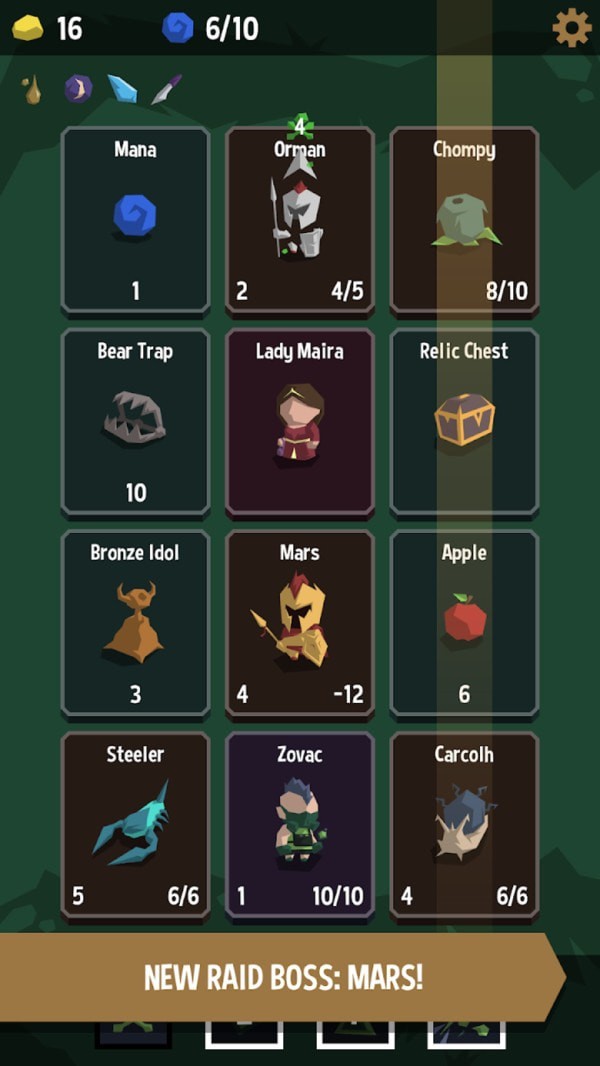Select the Steeler card

click(135, 826)
